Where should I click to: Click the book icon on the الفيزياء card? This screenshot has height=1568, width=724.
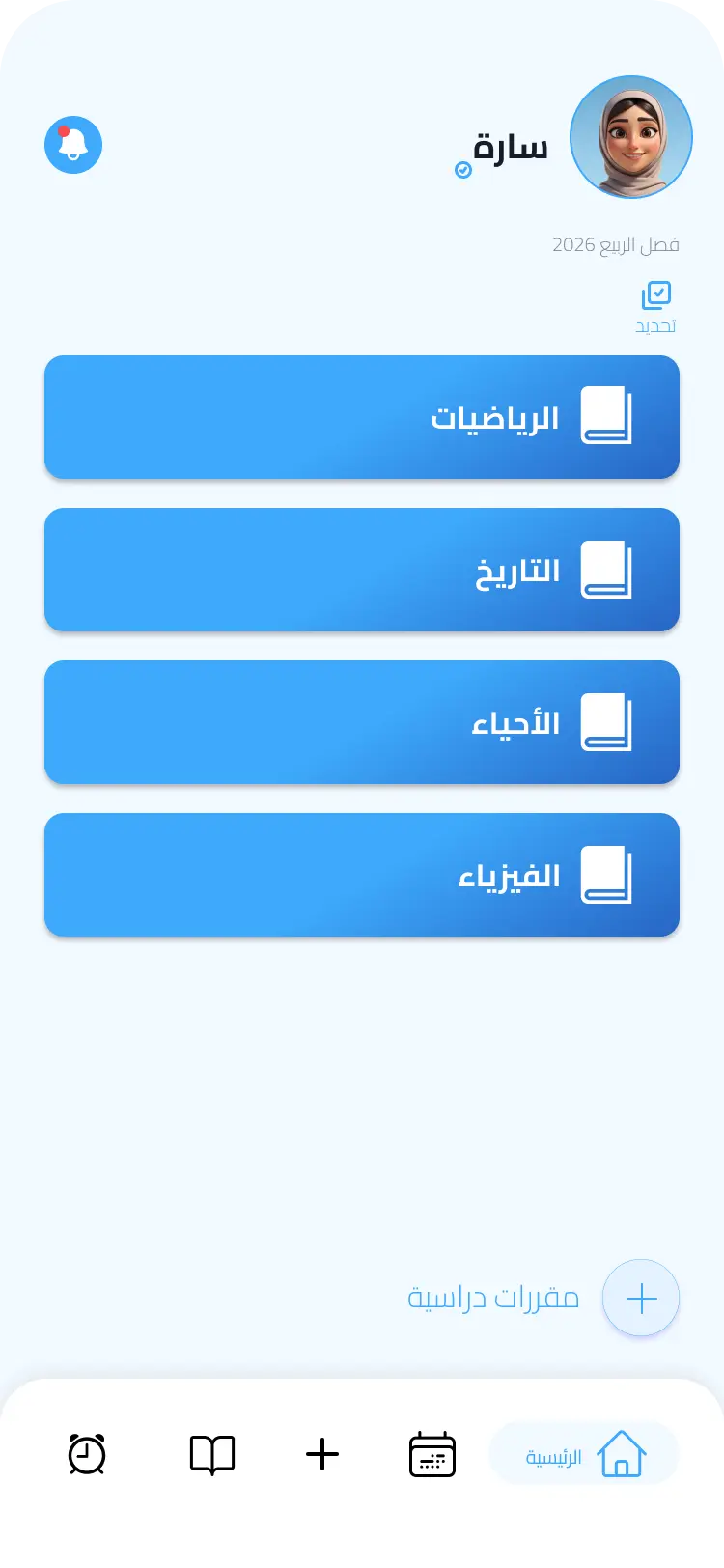606,875
